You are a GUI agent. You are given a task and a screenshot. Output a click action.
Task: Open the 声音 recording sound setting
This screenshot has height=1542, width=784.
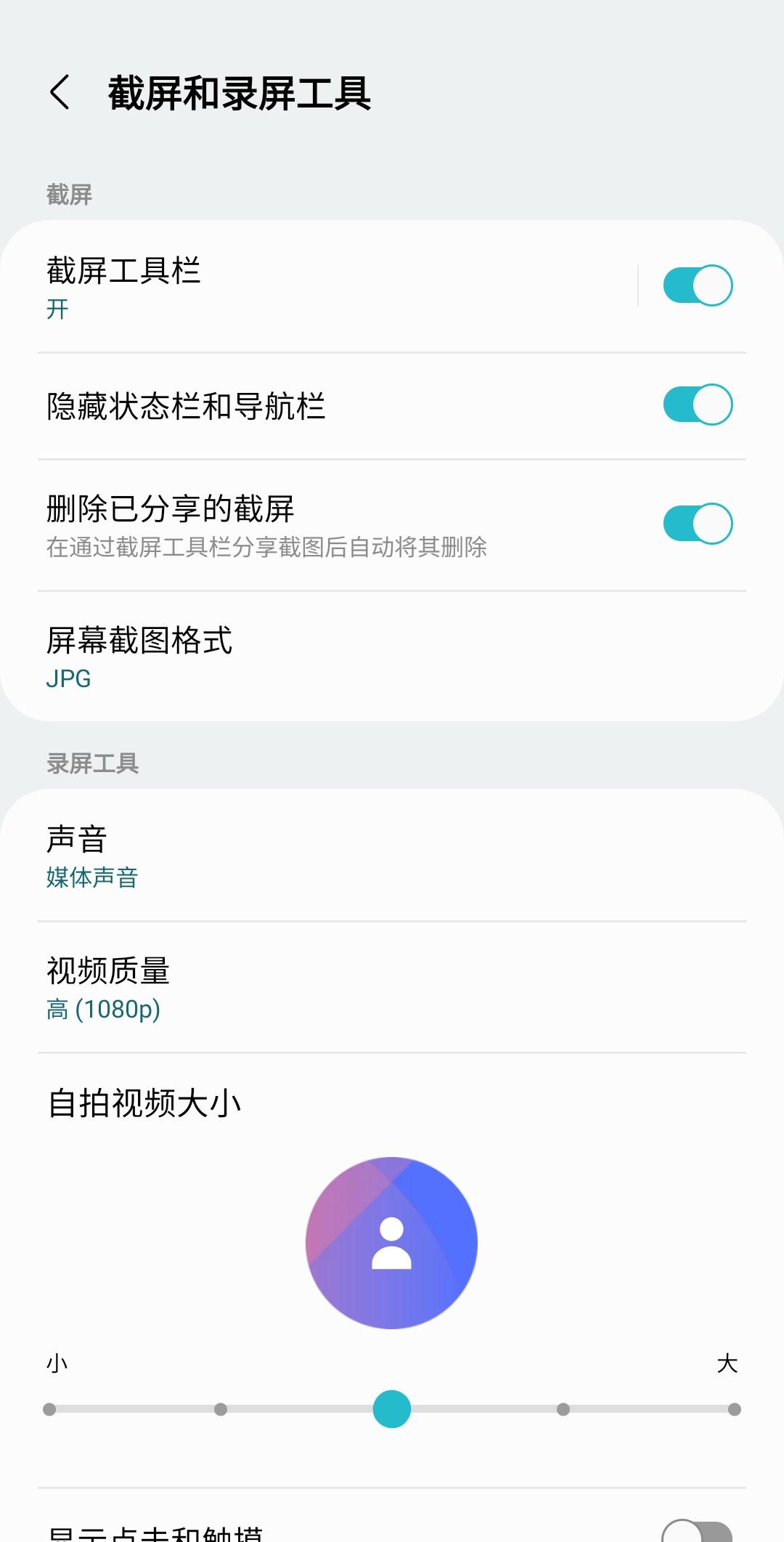tap(290, 856)
